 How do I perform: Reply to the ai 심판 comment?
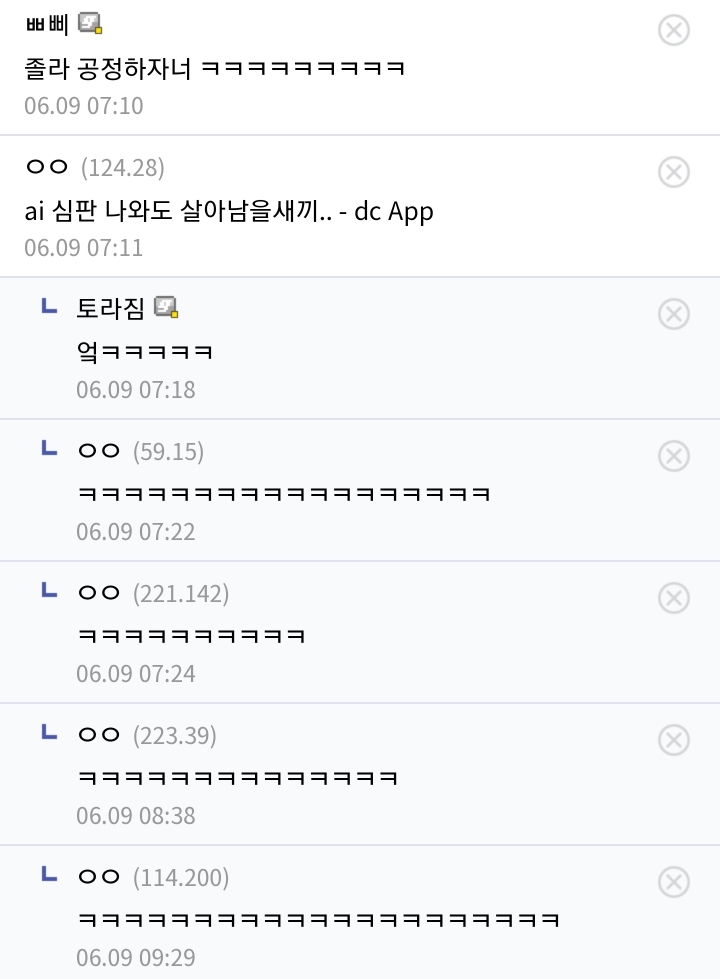click(x=228, y=212)
